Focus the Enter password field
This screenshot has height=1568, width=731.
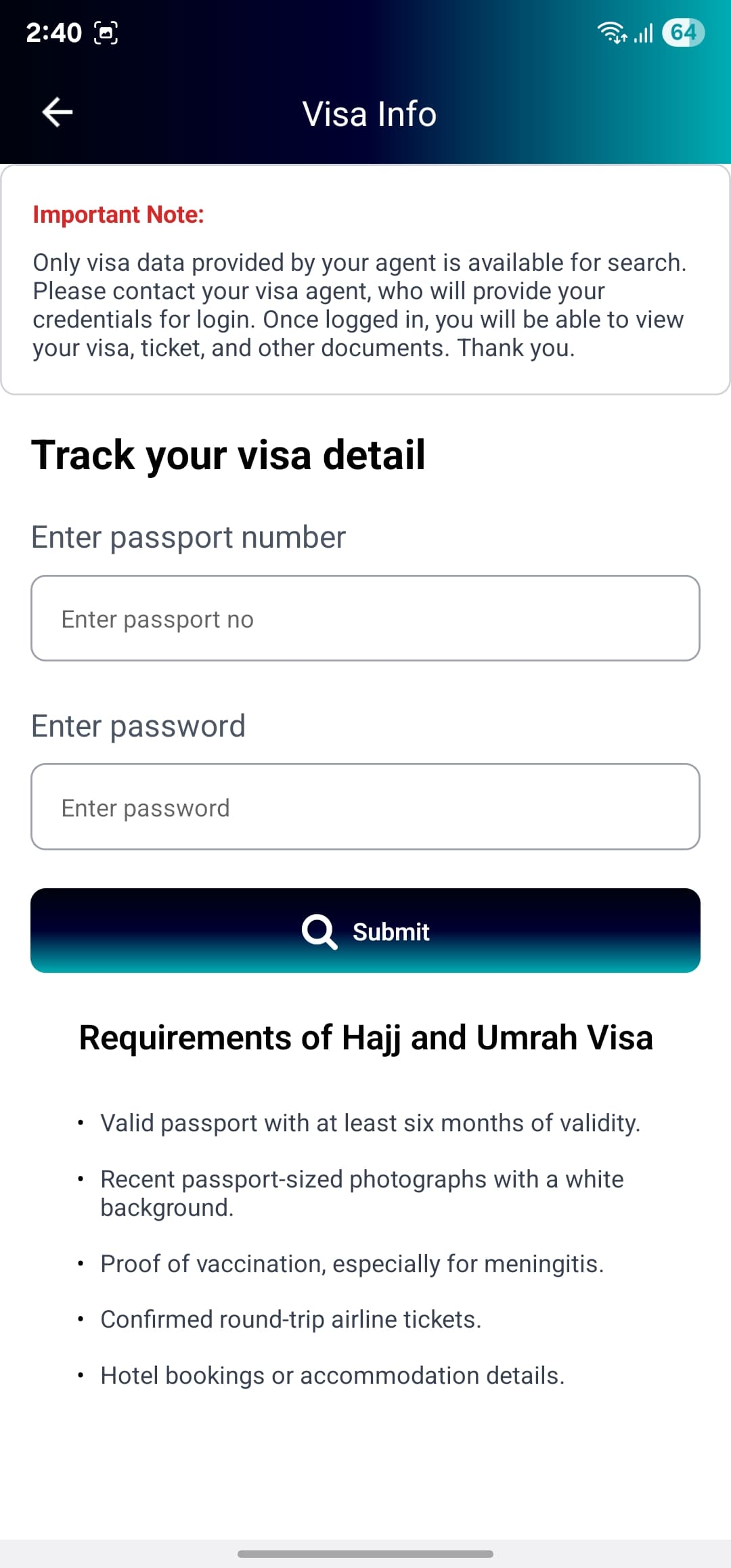tap(365, 806)
